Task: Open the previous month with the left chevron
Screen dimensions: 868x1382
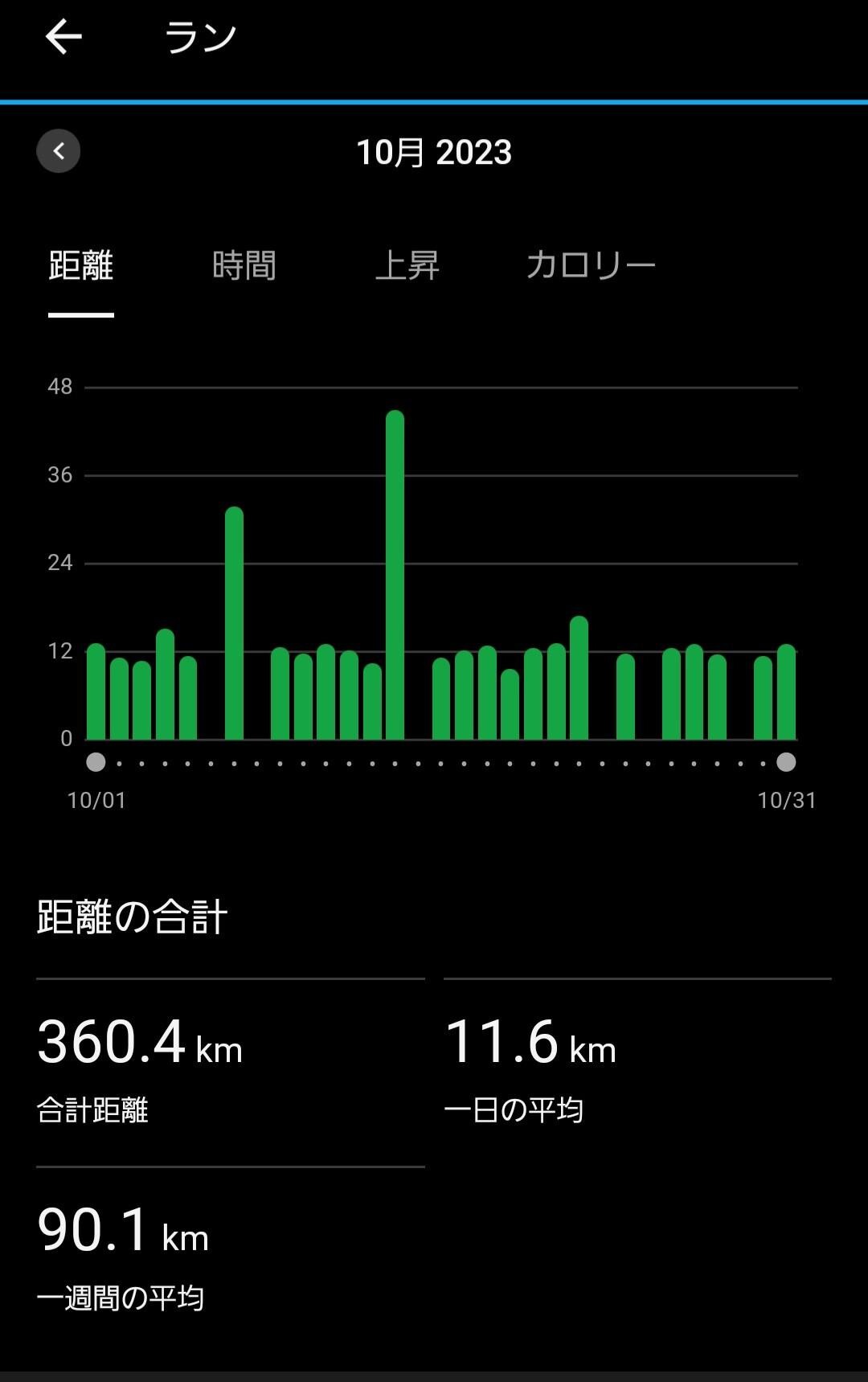Action: point(59,151)
